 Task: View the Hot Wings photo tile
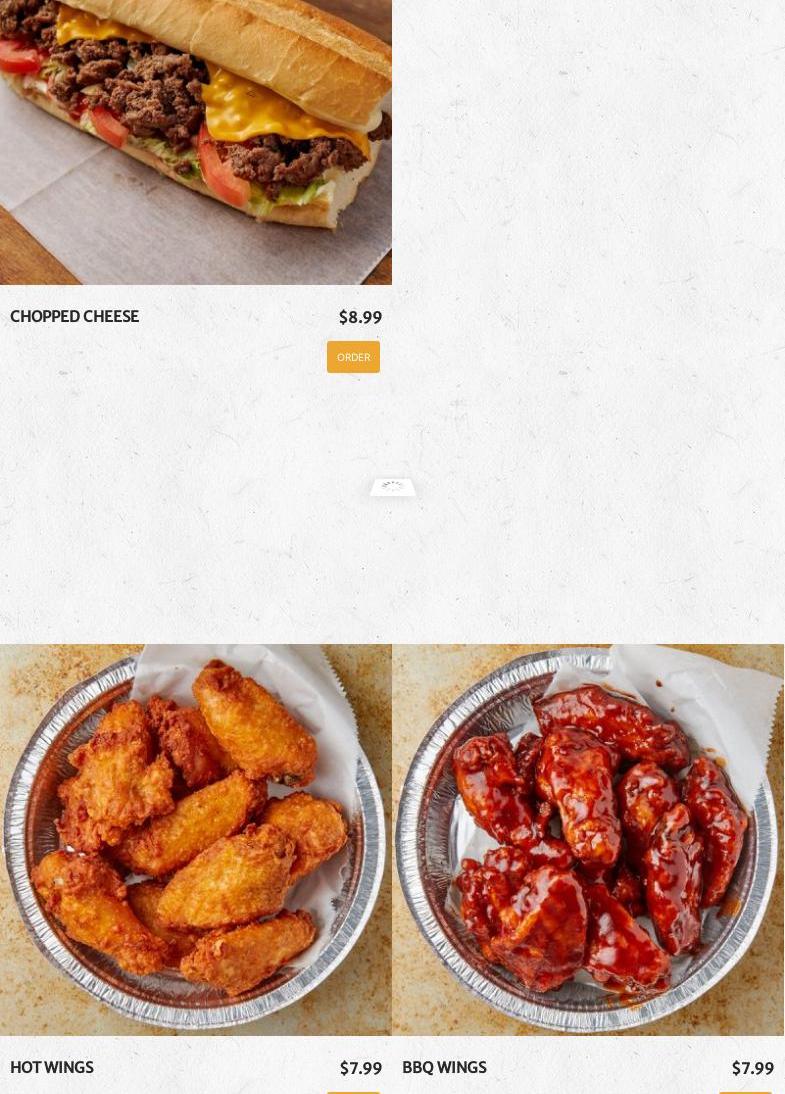(196, 839)
